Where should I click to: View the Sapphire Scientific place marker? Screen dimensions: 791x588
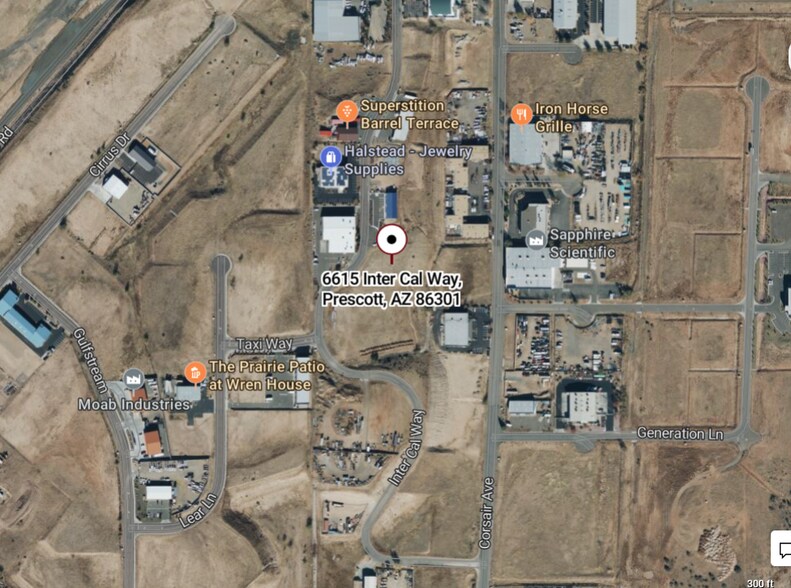click(536, 239)
